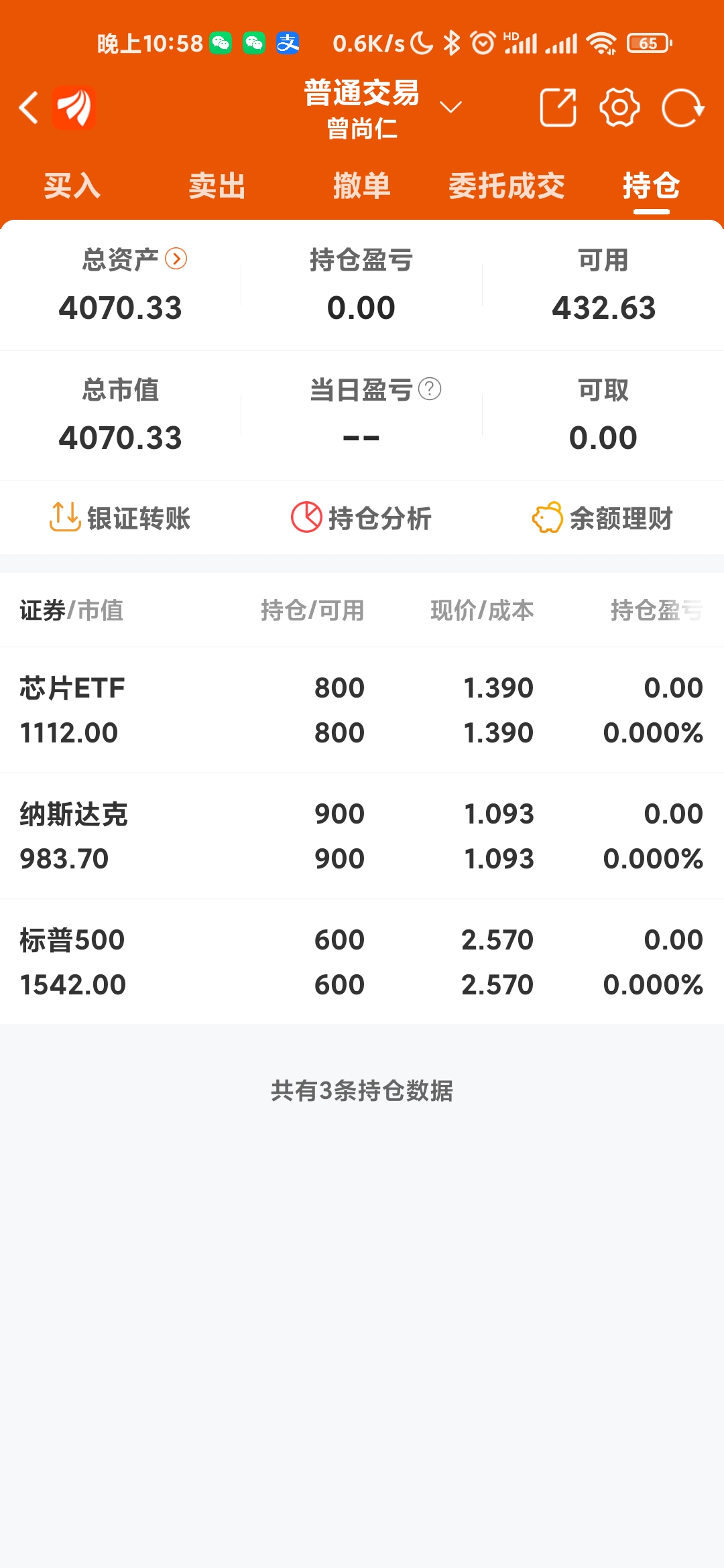The height and width of the screenshot is (1568, 724).
Task: Refresh account data with the circular arrow icon
Action: pos(681,107)
